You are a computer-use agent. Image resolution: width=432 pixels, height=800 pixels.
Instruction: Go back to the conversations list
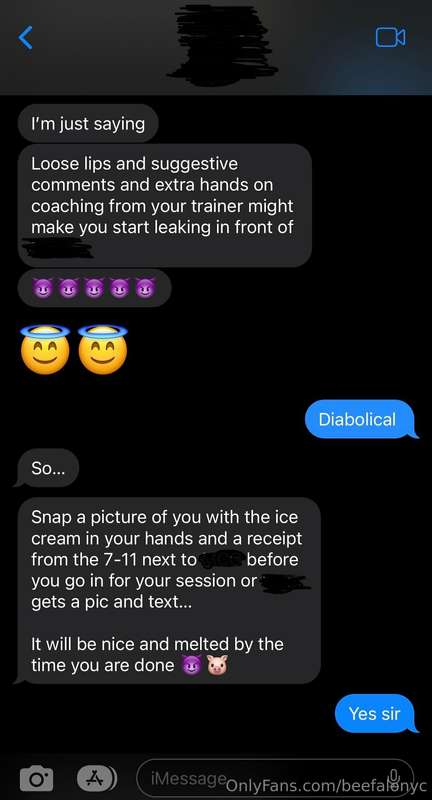26,38
